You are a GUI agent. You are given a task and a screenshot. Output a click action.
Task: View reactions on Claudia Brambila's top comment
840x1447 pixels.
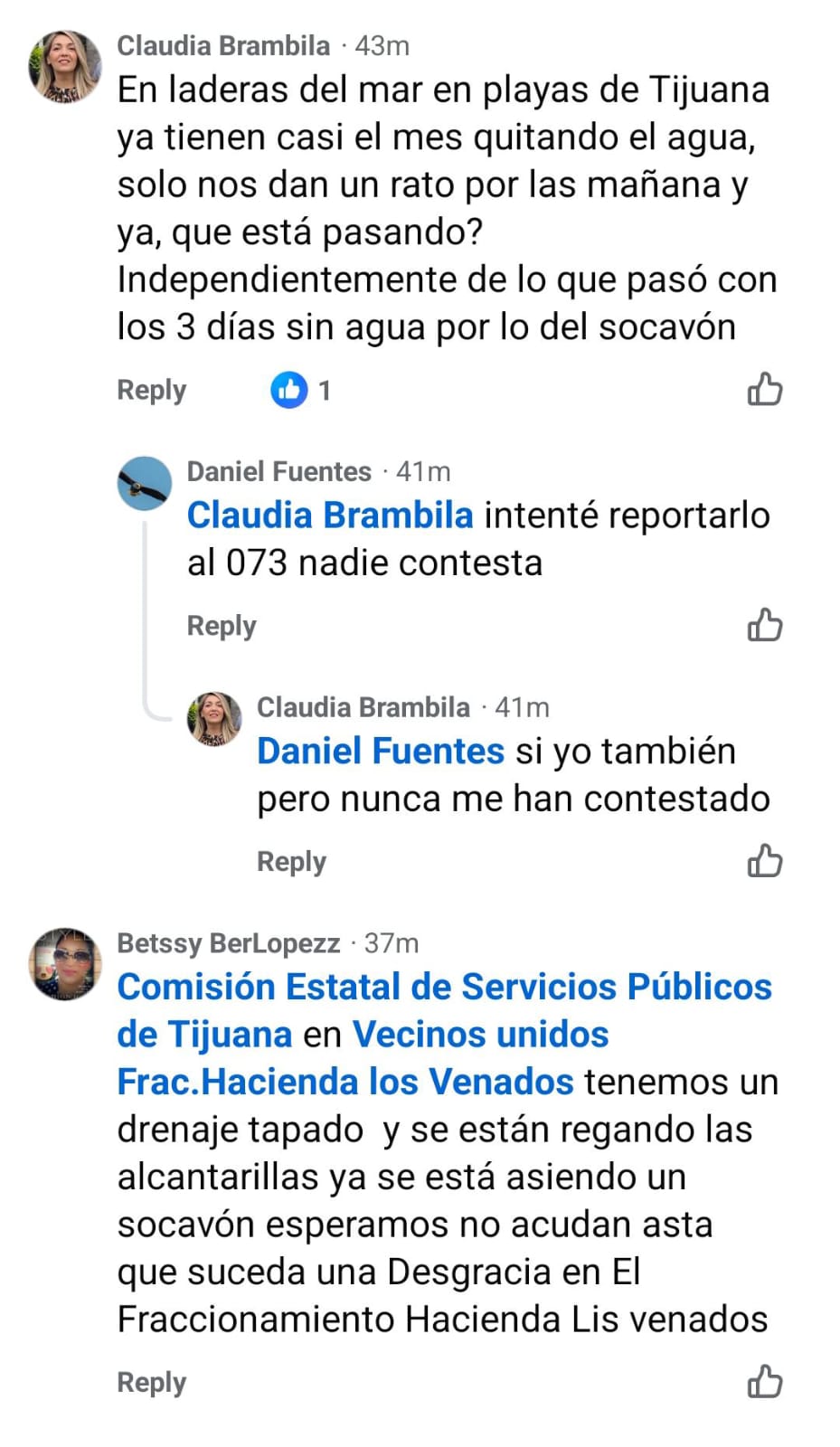pos(301,390)
